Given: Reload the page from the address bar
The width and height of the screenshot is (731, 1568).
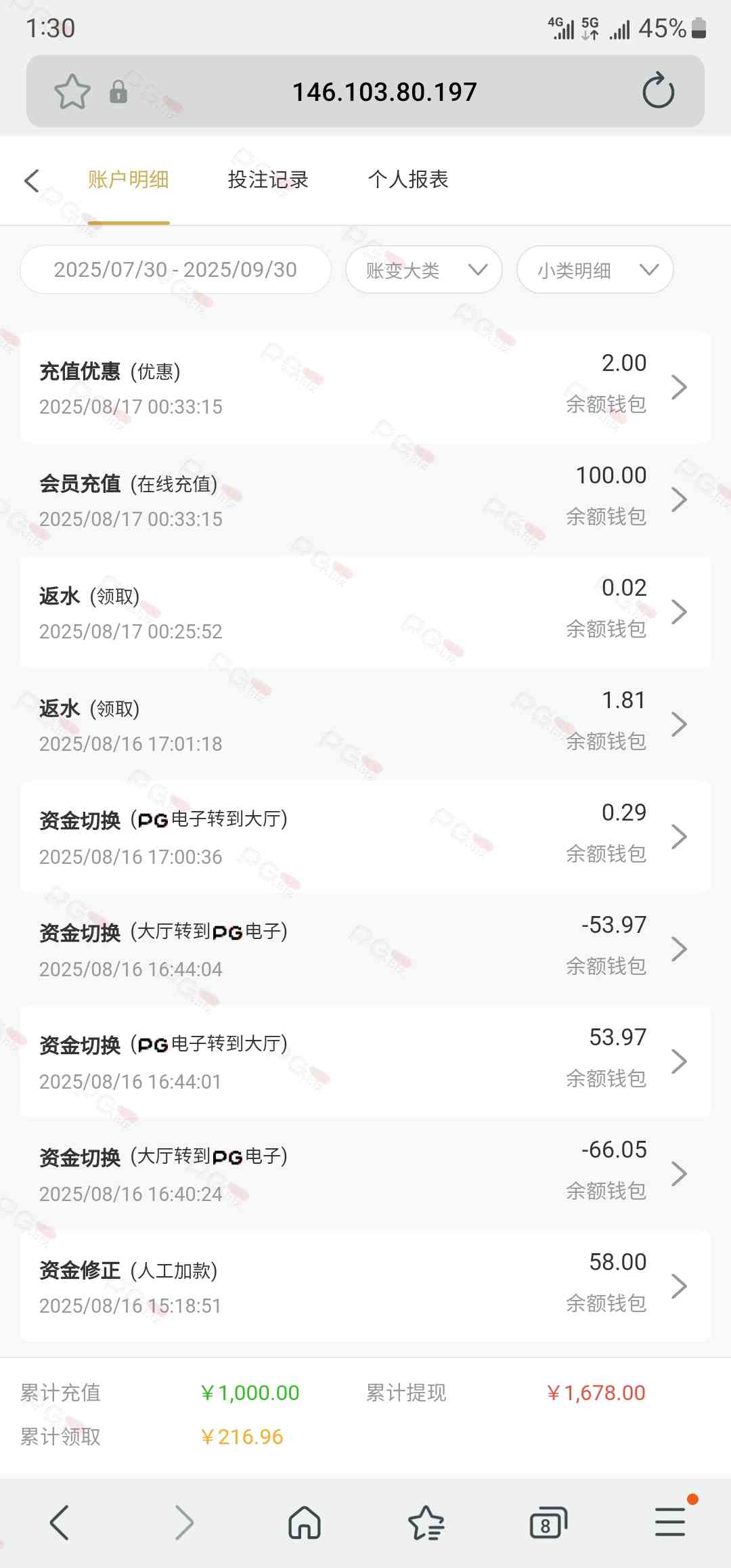Looking at the screenshot, I should [658, 91].
